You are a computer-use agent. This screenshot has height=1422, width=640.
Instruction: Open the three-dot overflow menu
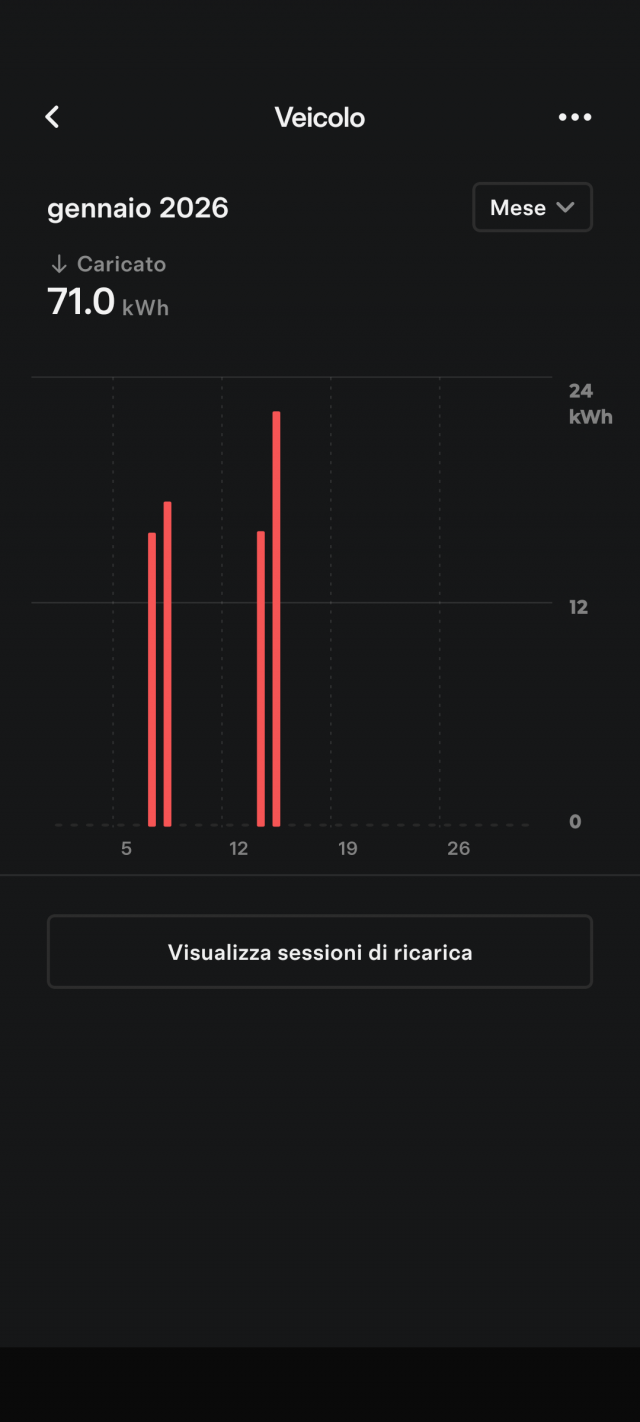point(575,117)
